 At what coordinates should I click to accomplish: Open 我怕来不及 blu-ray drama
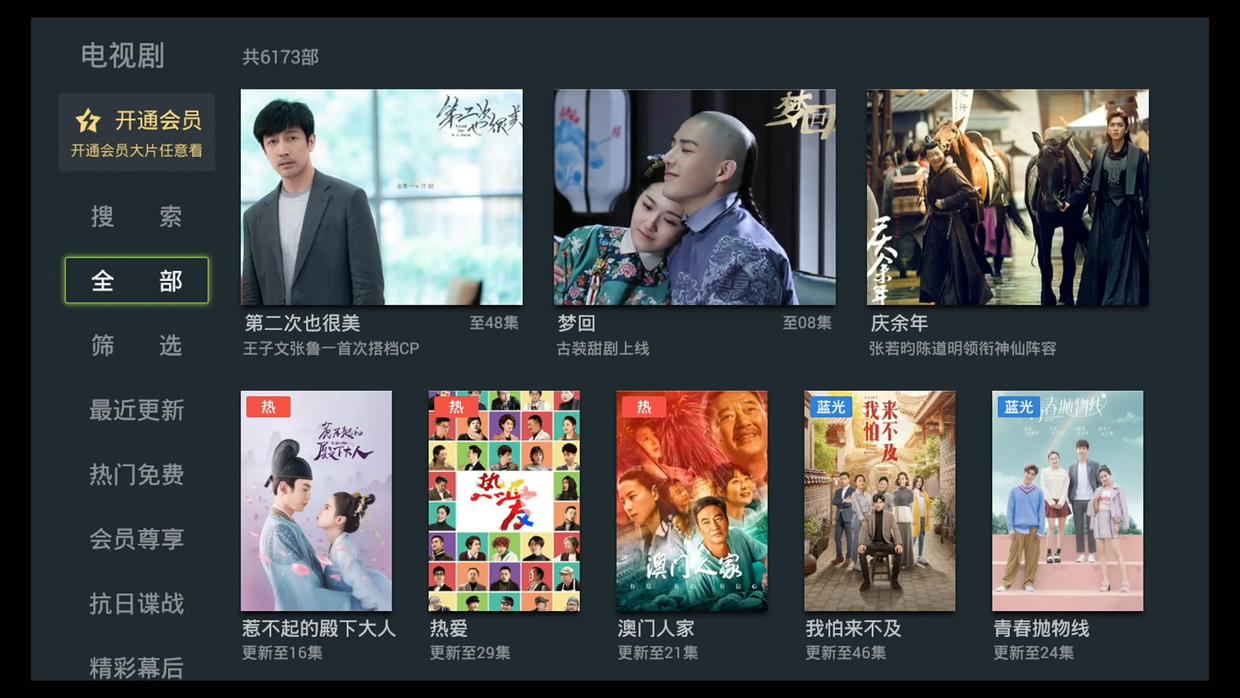coord(879,501)
